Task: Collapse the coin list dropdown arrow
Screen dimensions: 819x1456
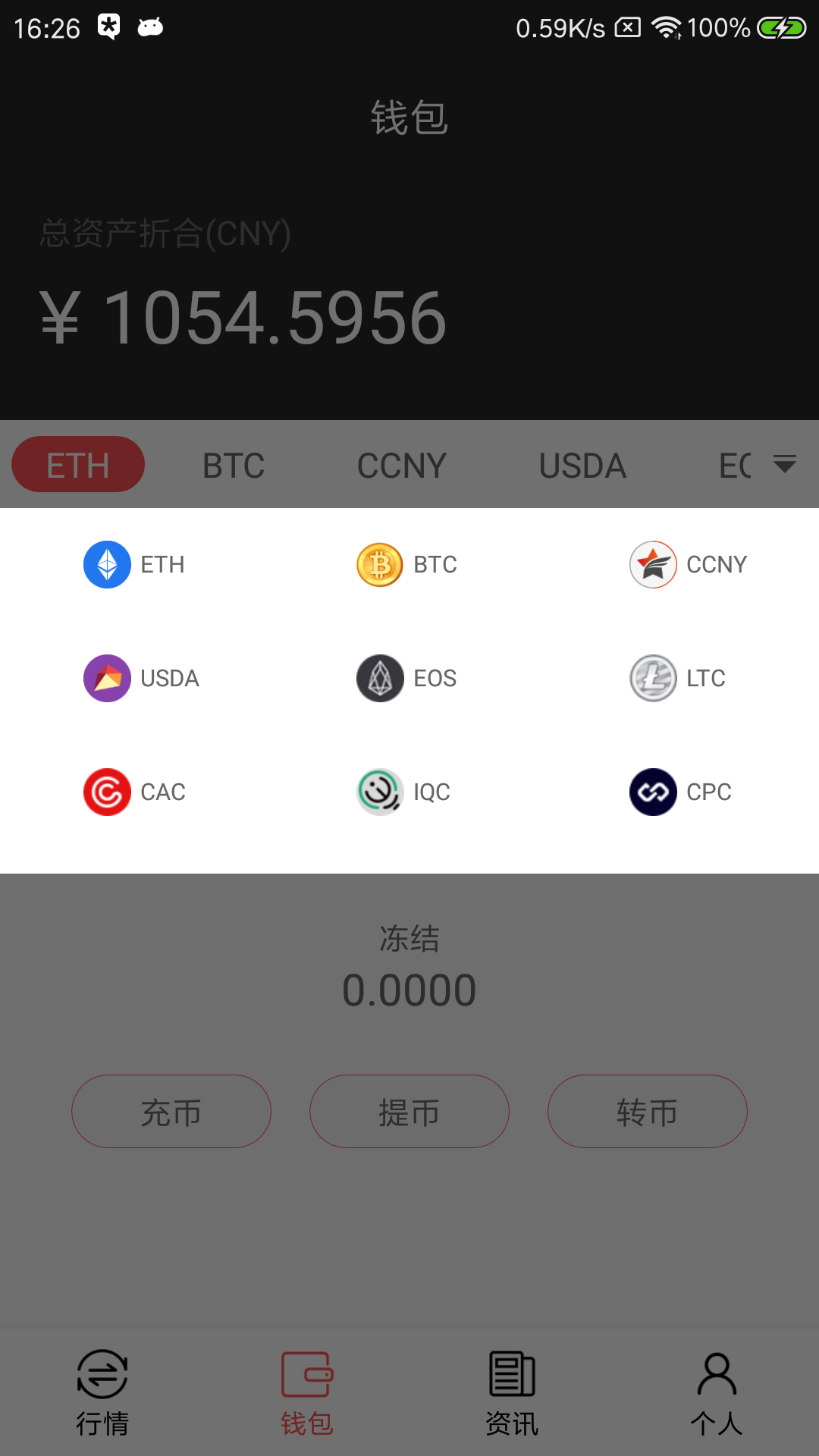Action: click(784, 463)
